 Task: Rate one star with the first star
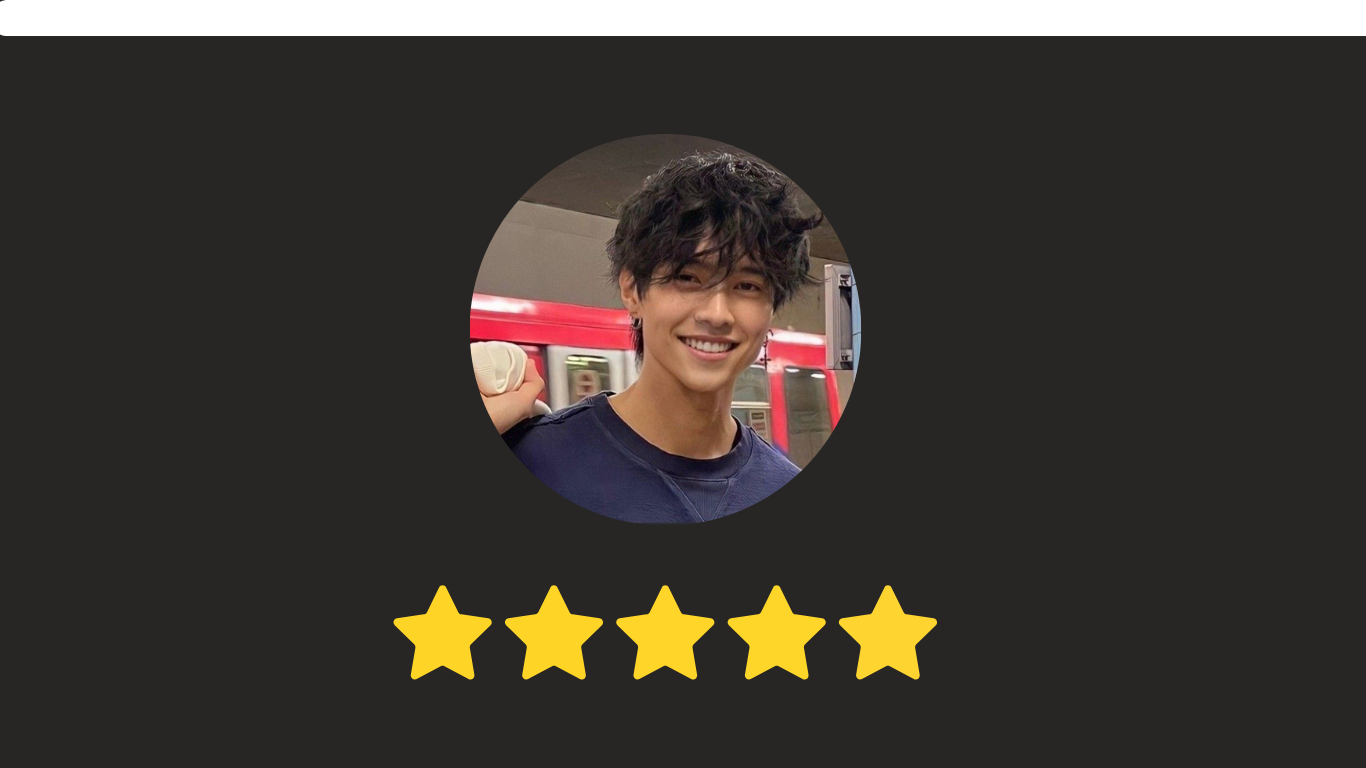point(442,634)
